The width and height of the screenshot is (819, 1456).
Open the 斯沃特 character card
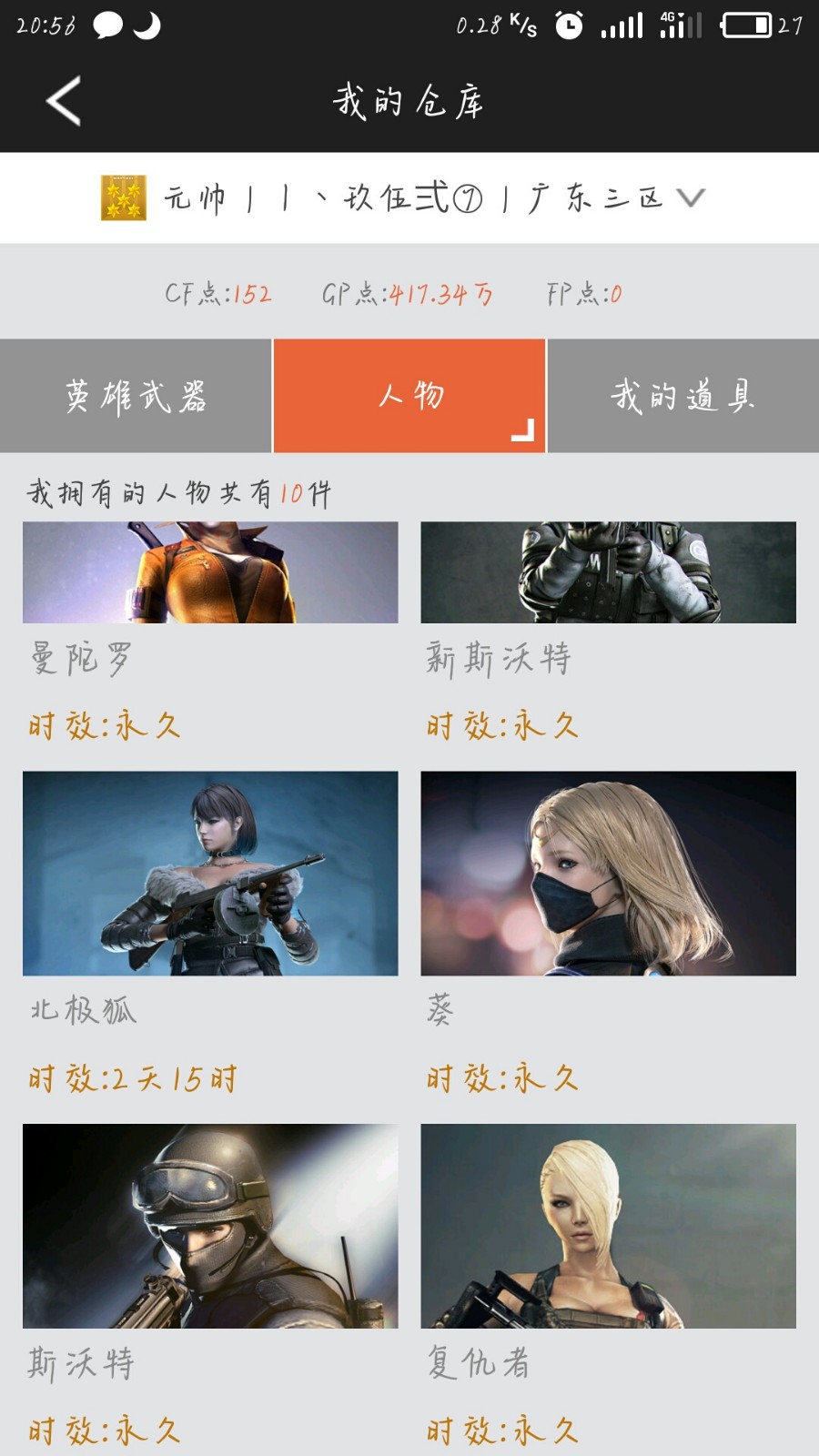(x=210, y=1226)
